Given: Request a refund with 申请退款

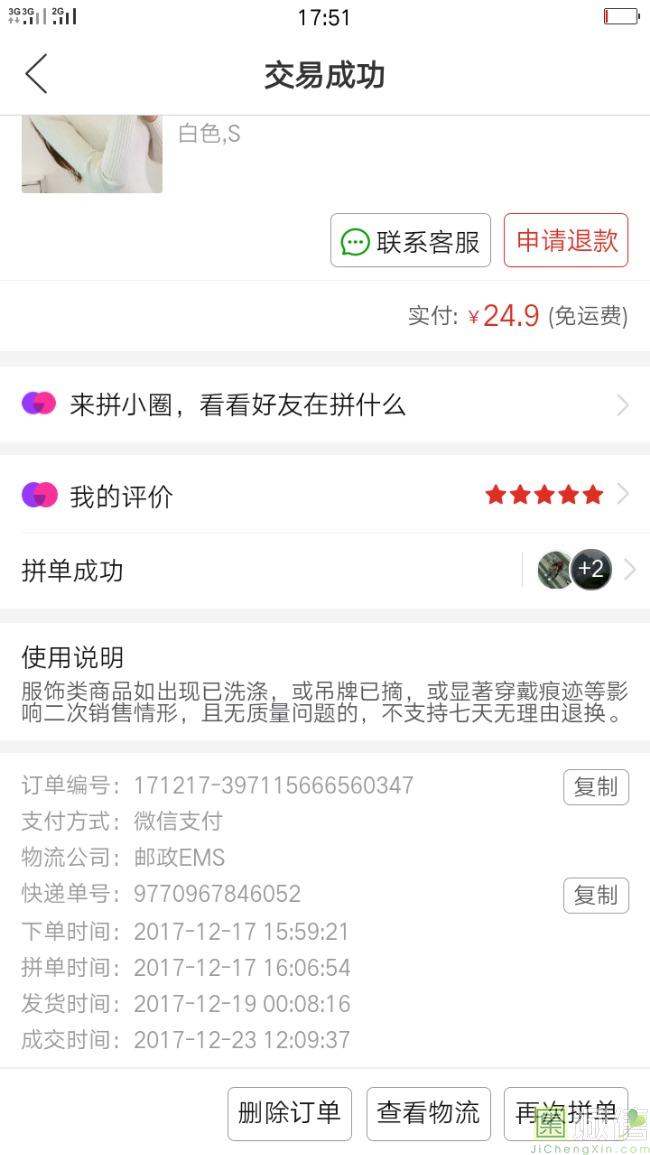Looking at the screenshot, I should pos(566,241).
